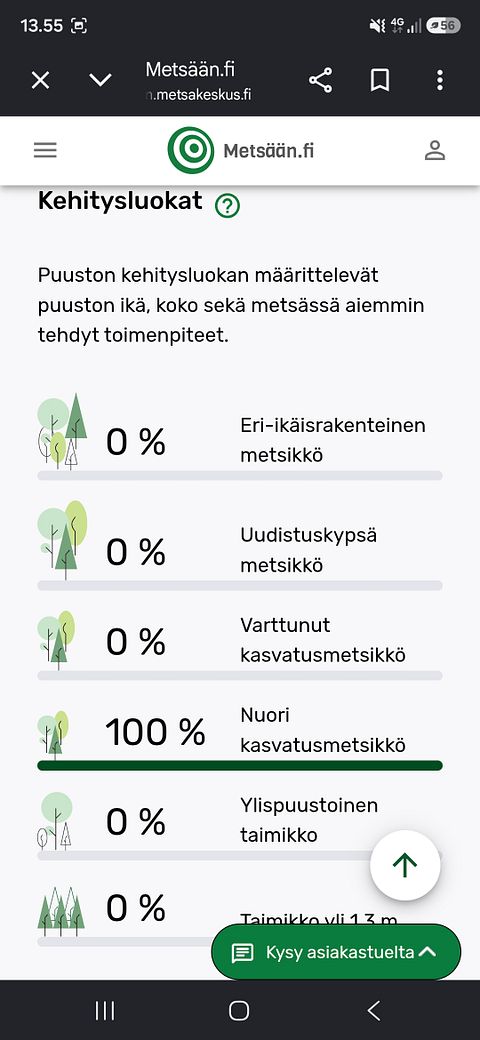Expand the browser tab dropdown chevron
Viewport: 480px width, 1040px height.
tap(100, 81)
